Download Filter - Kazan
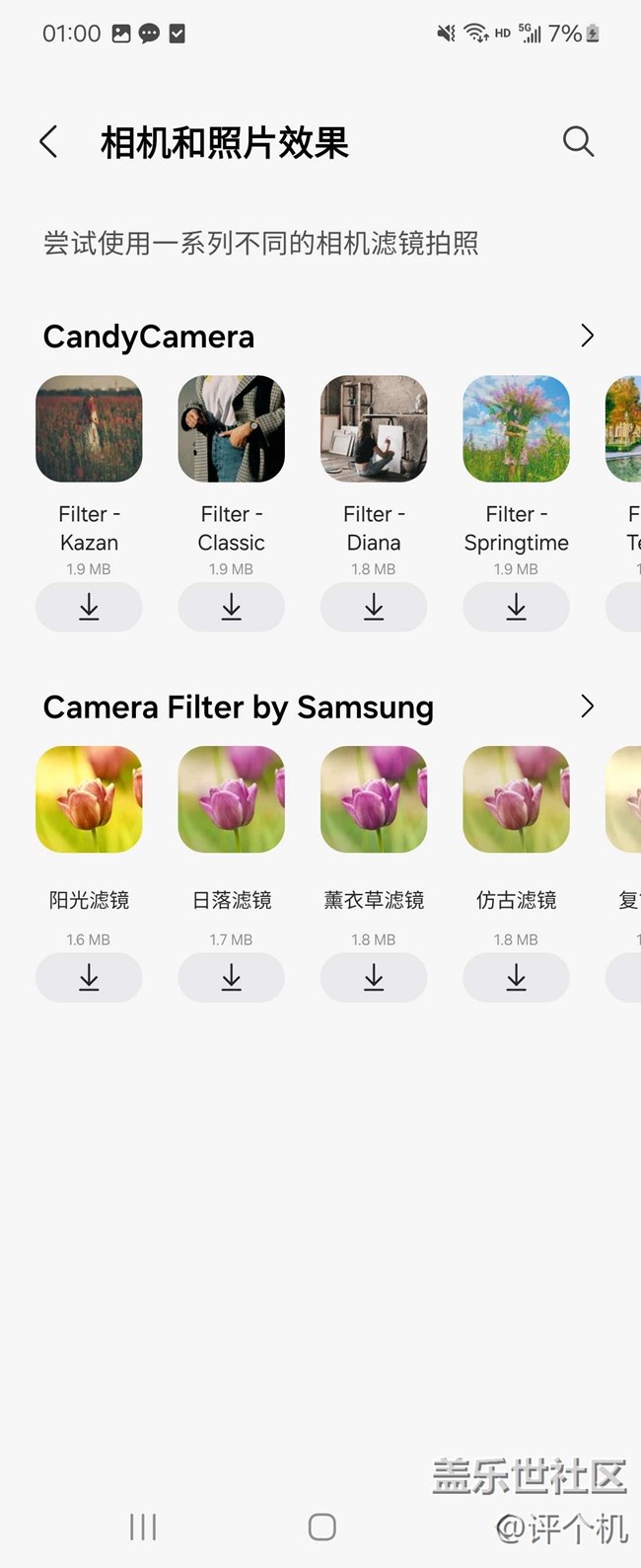Image resolution: width=641 pixels, height=1568 pixels. 89,607
